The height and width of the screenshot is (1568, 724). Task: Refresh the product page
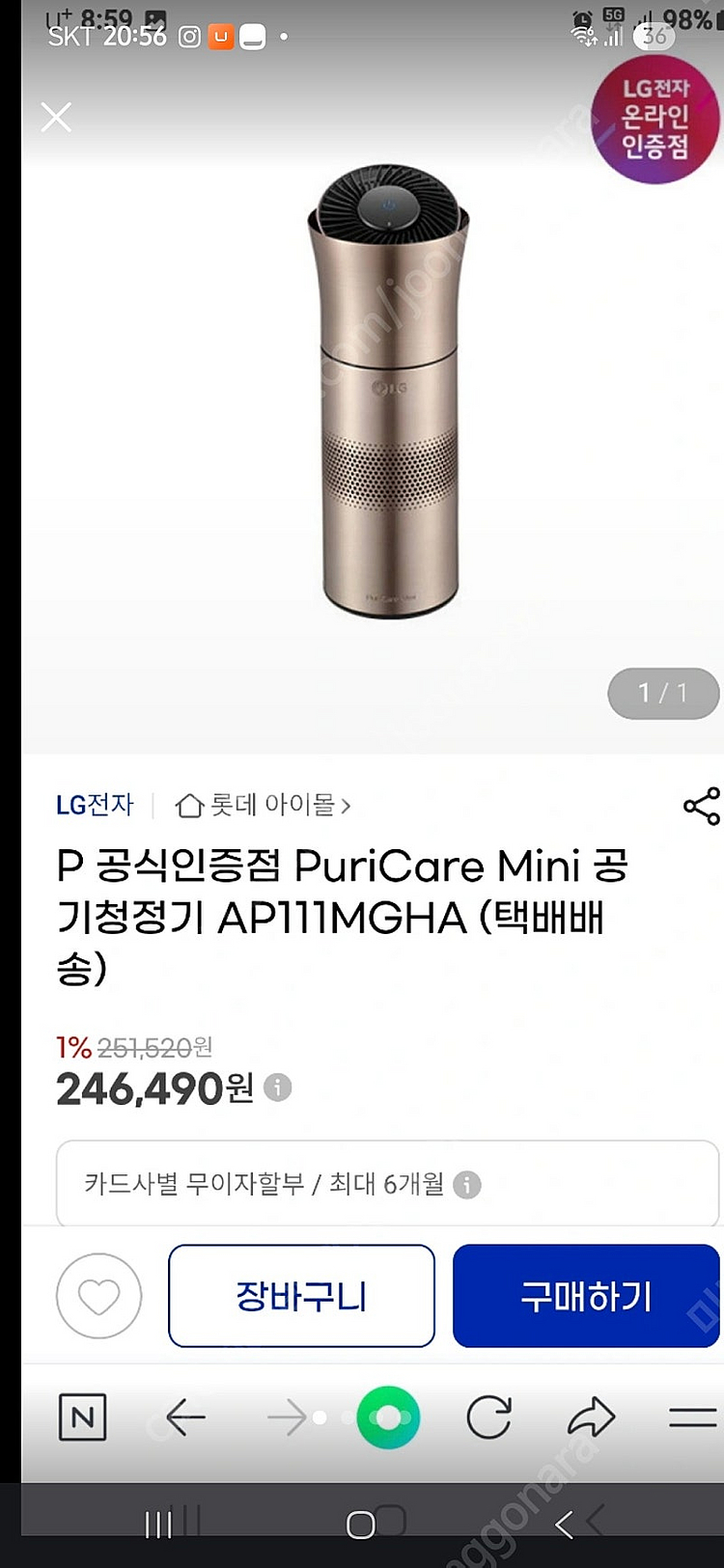[488, 1418]
